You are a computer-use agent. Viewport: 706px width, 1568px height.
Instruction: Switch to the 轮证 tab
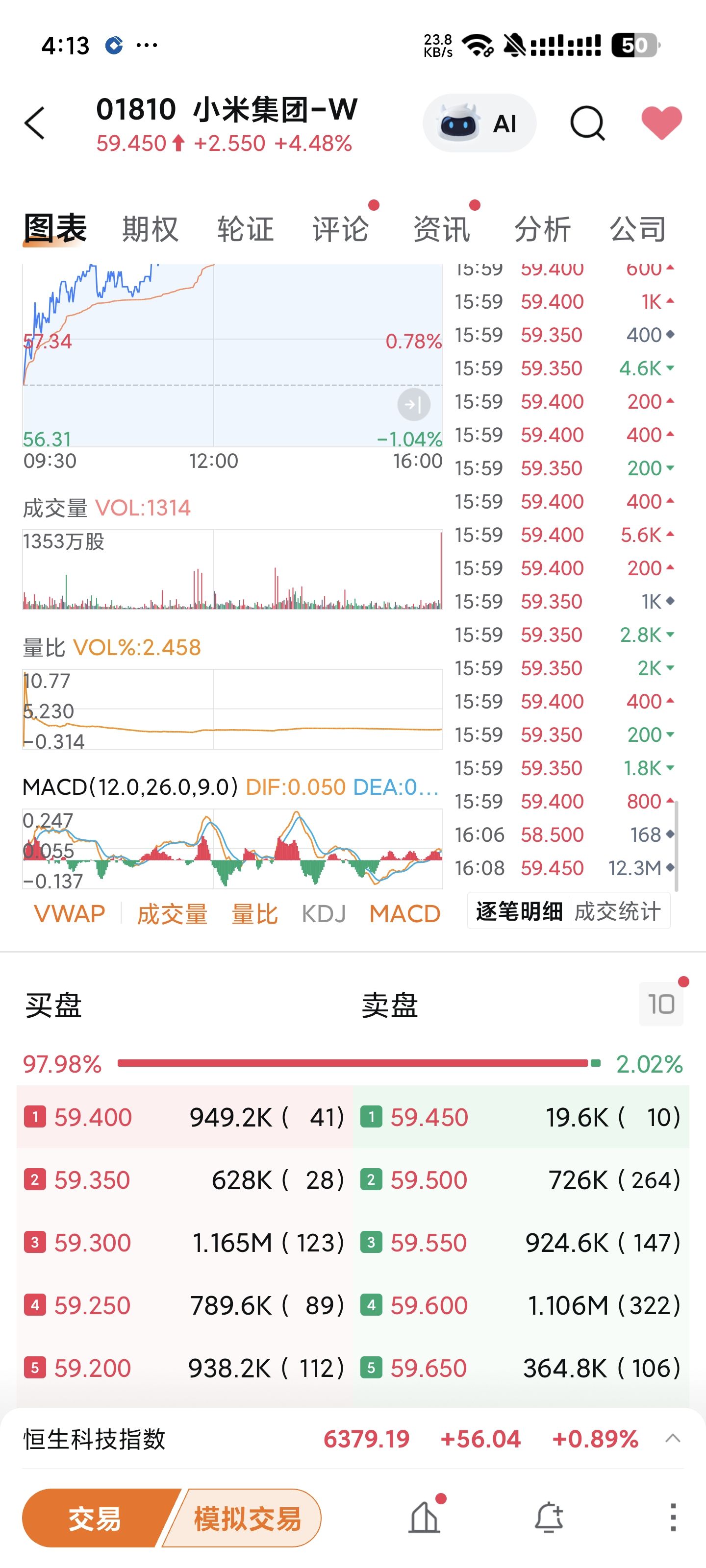point(246,229)
